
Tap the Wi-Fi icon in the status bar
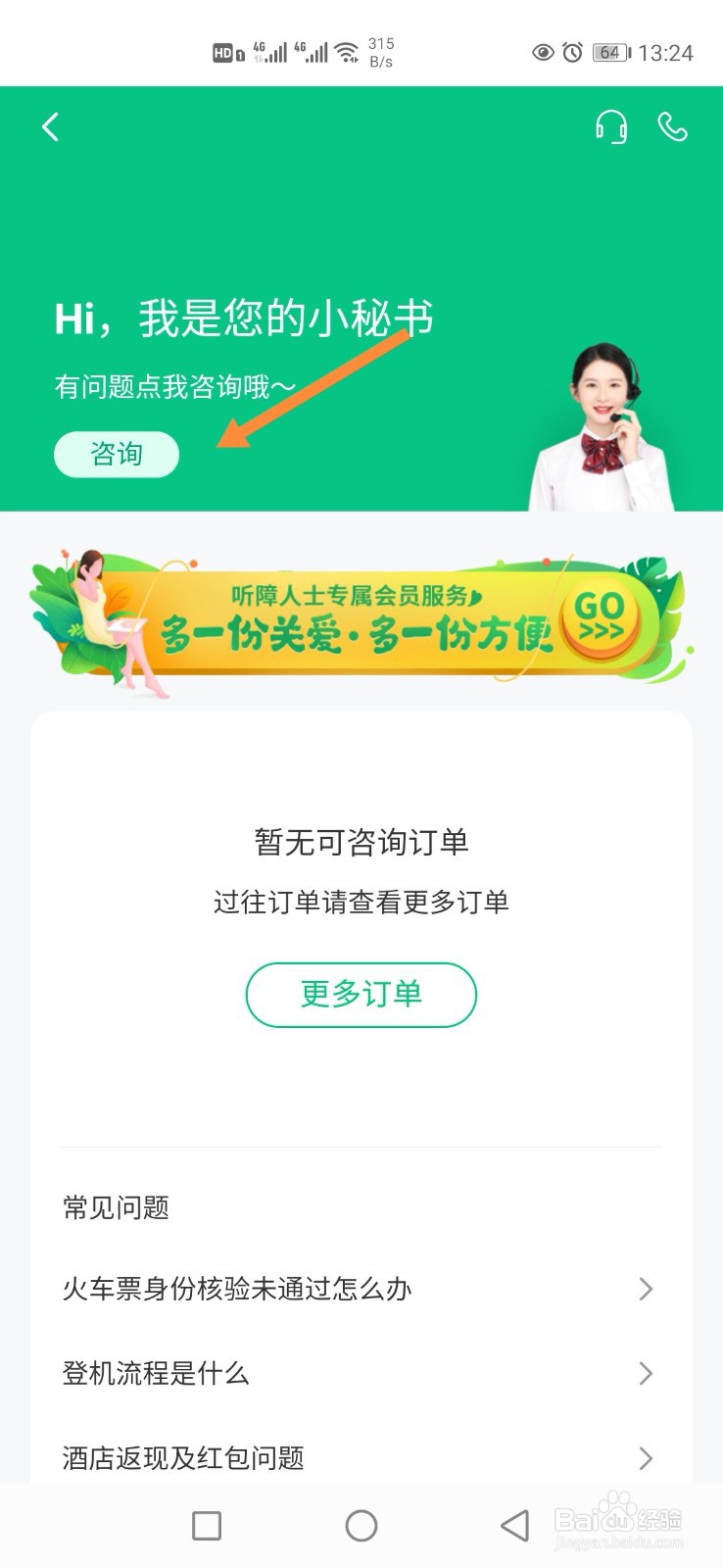click(345, 52)
